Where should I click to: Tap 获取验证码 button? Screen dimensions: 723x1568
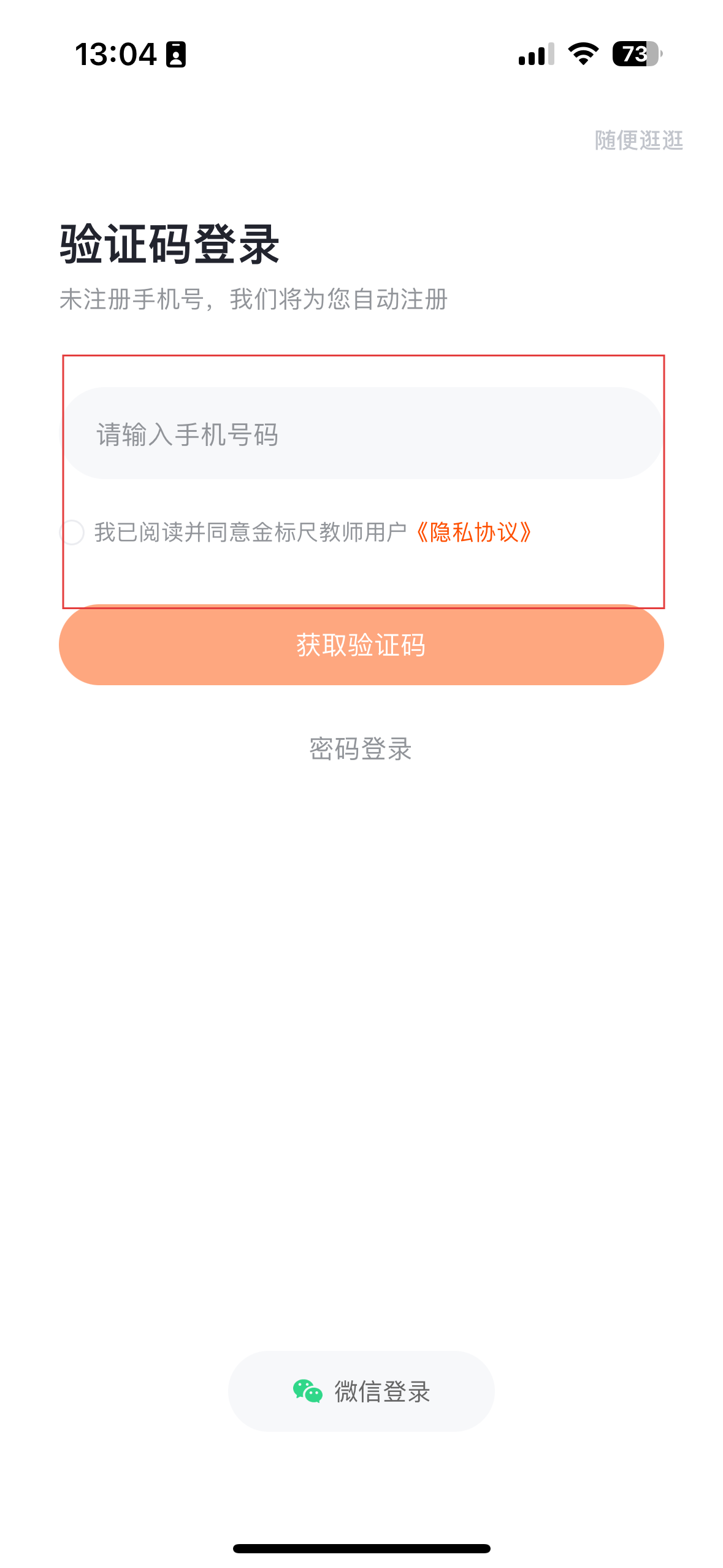(x=361, y=645)
